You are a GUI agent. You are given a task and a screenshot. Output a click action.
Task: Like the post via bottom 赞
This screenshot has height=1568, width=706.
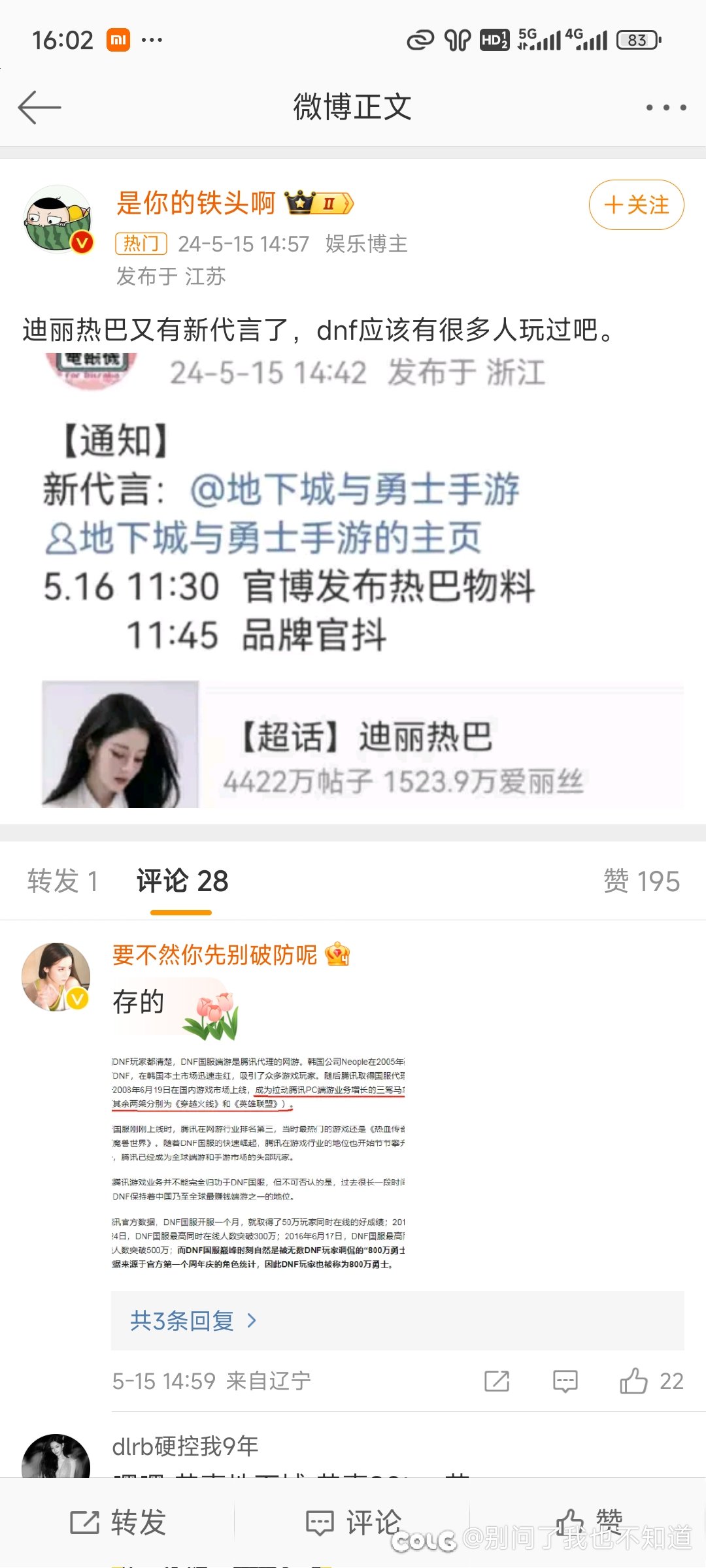tap(588, 1522)
